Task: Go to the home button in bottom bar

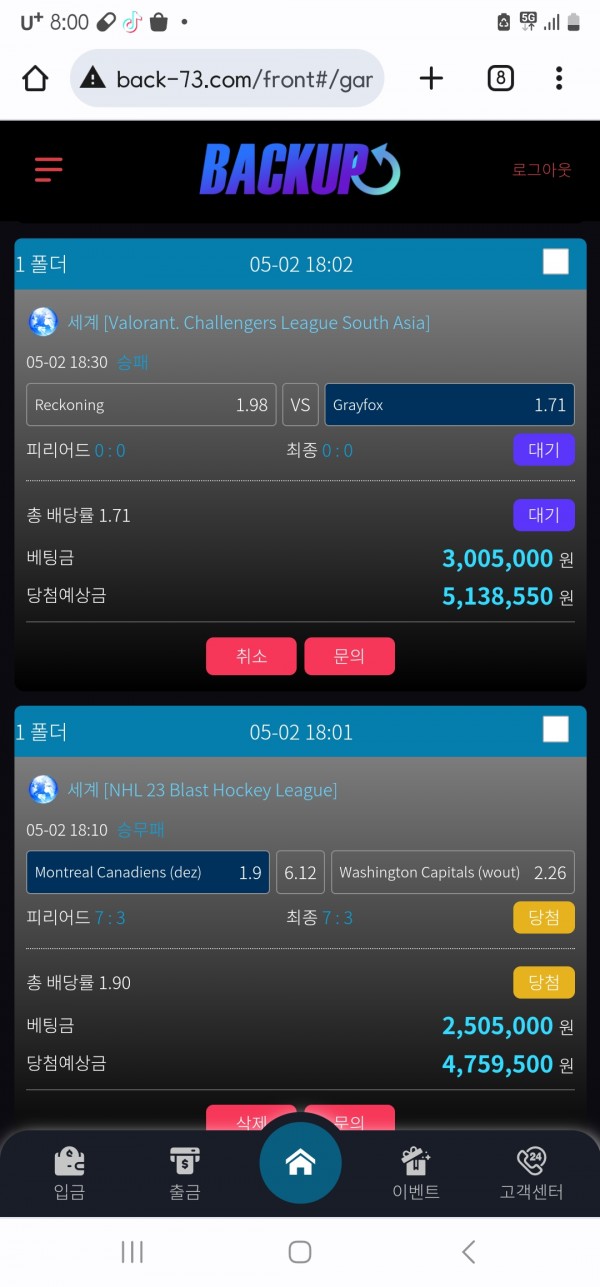Action: coord(300,1163)
